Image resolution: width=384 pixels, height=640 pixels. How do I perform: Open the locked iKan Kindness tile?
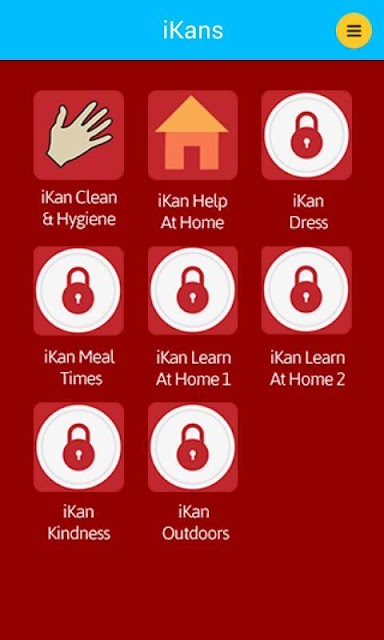[79, 447]
